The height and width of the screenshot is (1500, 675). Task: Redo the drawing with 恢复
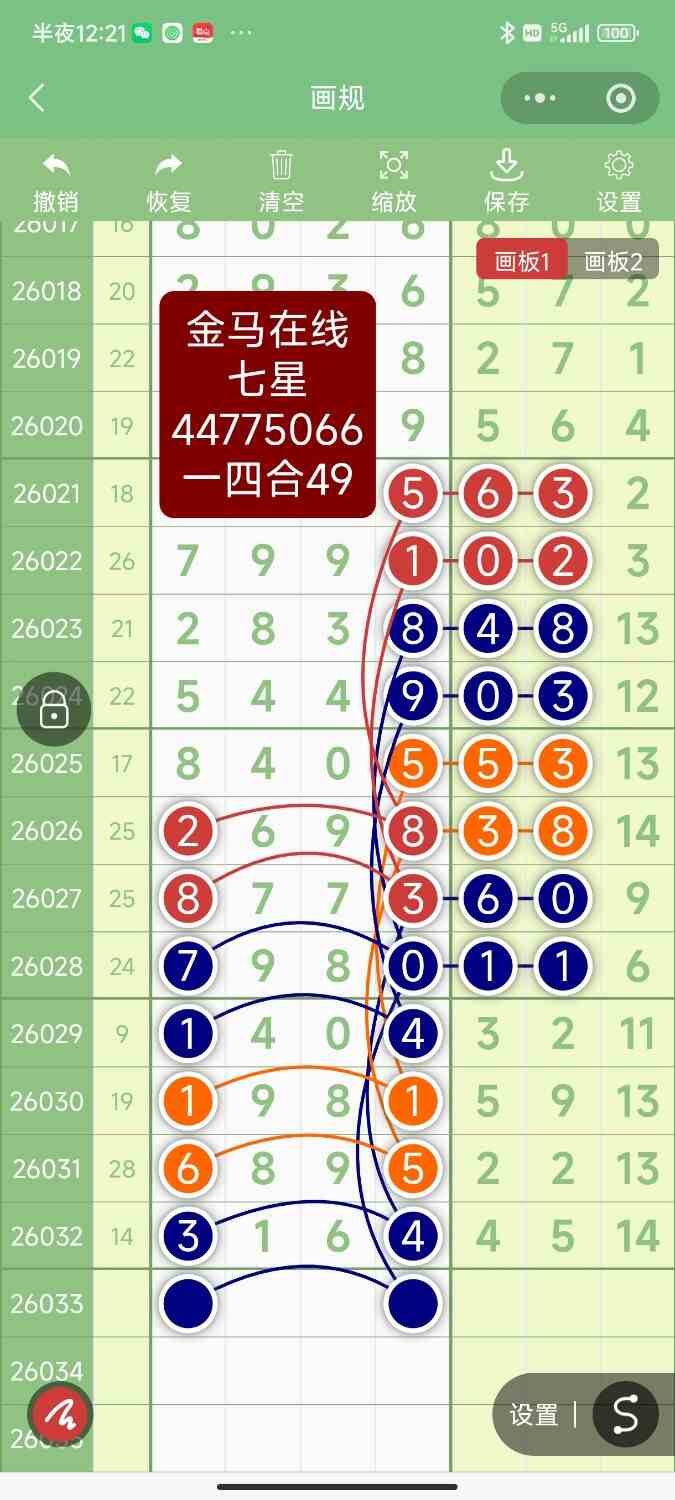[x=169, y=181]
